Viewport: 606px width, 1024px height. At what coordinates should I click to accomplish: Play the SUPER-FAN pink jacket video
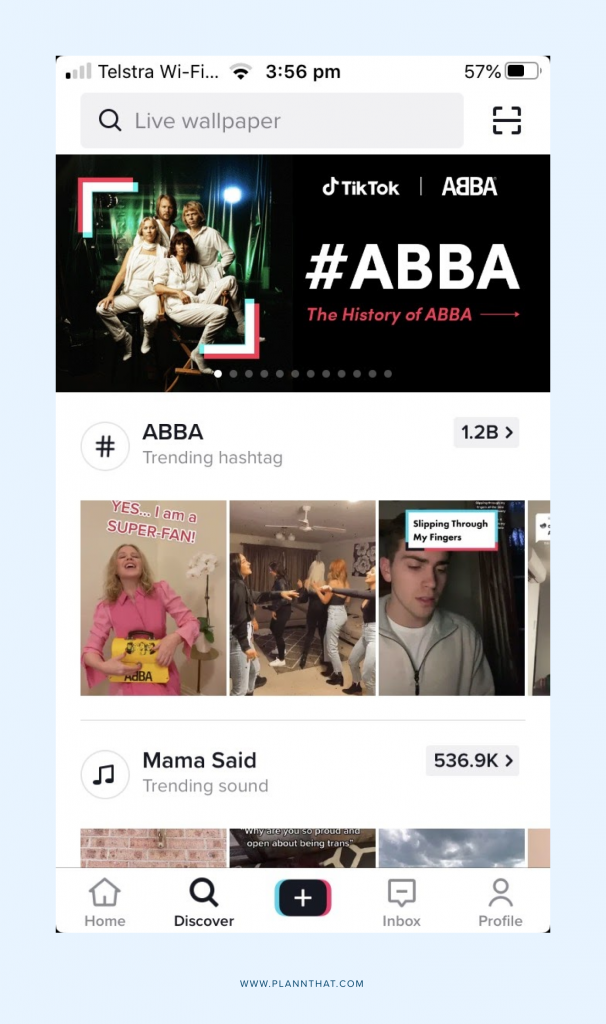[x=153, y=597]
